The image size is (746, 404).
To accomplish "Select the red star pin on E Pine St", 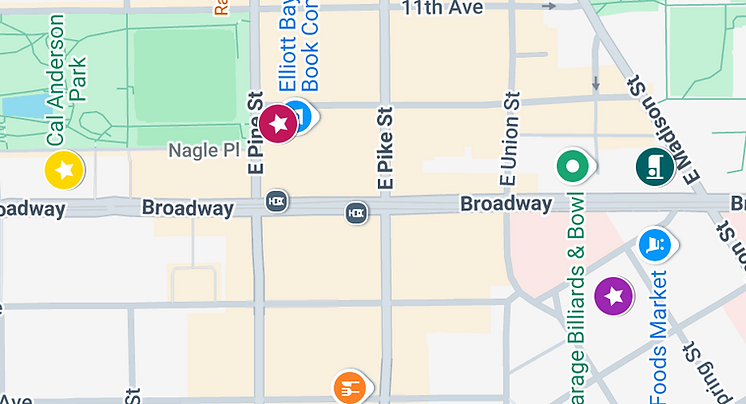I will coord(279,123).
